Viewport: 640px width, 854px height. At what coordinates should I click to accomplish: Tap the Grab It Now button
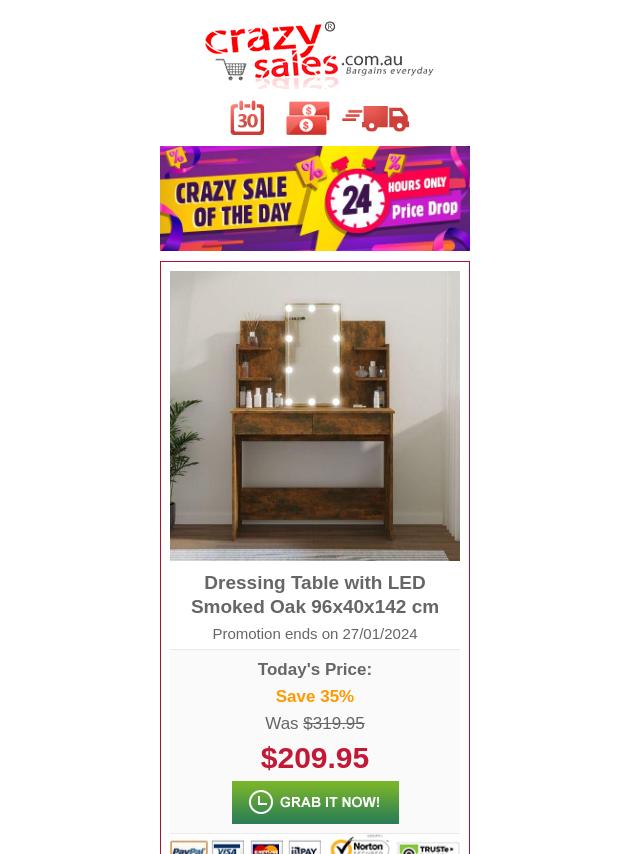click(315, 802)
